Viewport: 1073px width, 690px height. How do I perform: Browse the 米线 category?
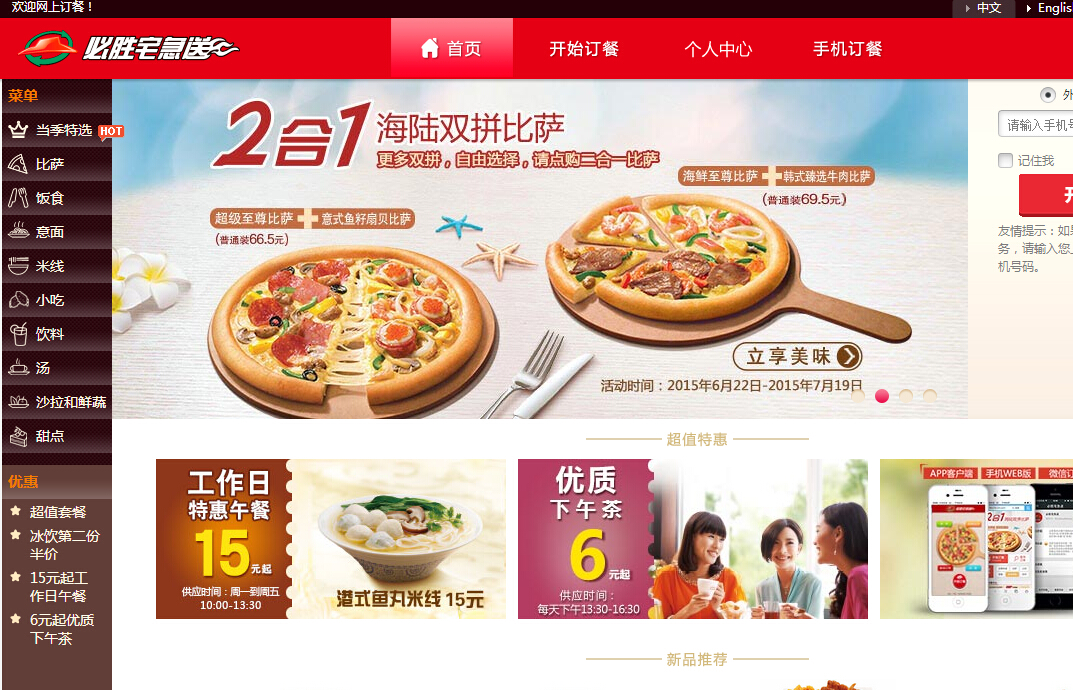pos(49,266)
